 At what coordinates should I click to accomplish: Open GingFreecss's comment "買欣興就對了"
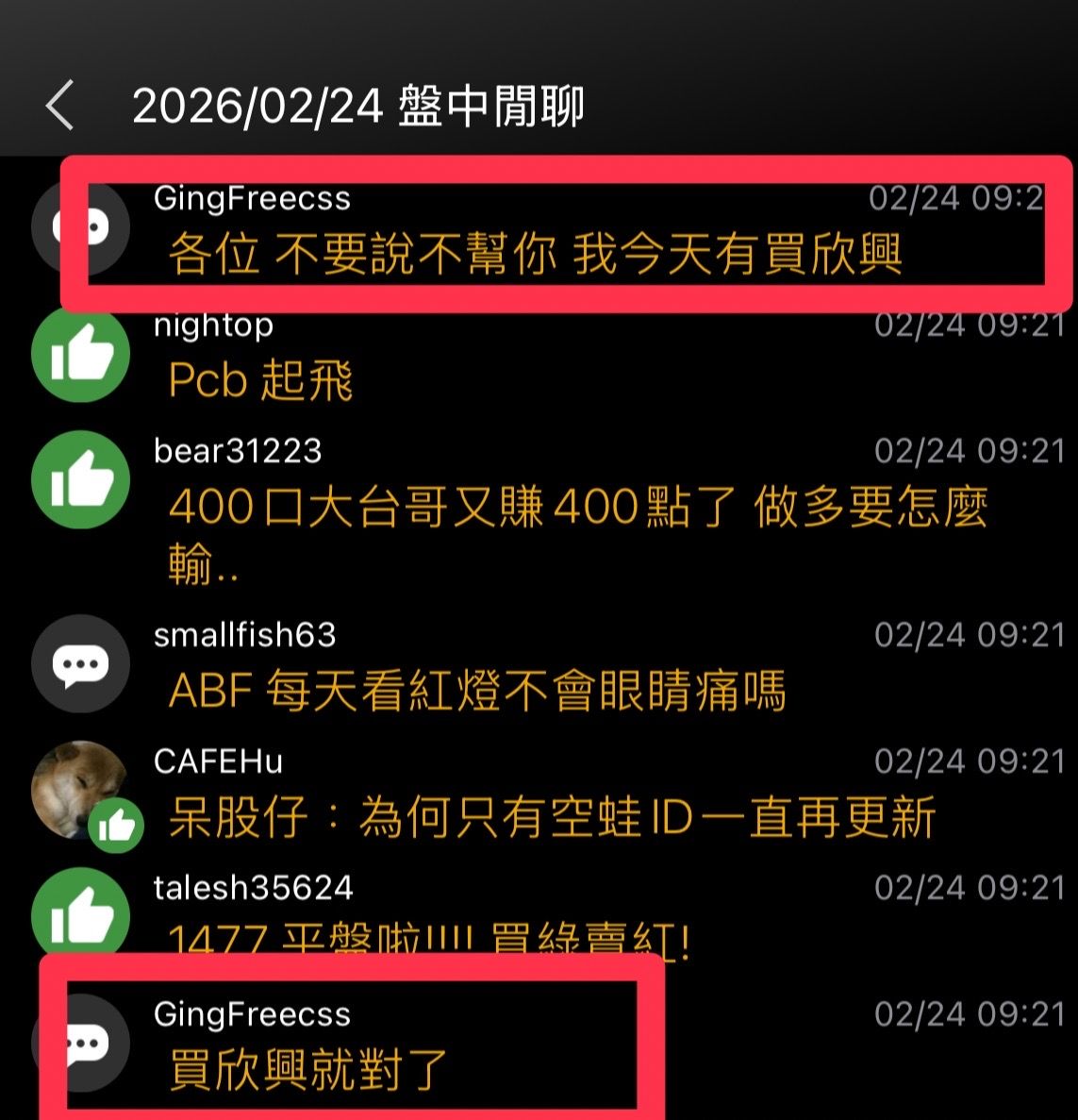tap(308, 1069)
